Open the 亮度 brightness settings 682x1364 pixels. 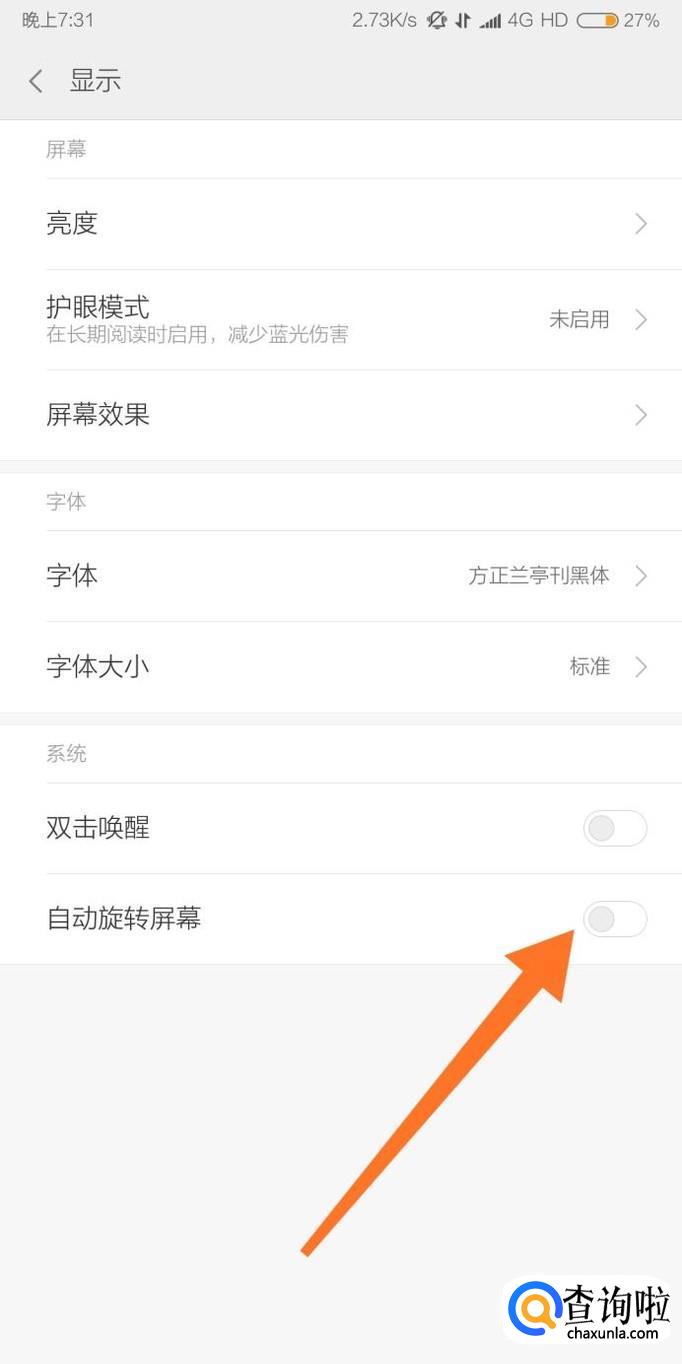[341, 224]
